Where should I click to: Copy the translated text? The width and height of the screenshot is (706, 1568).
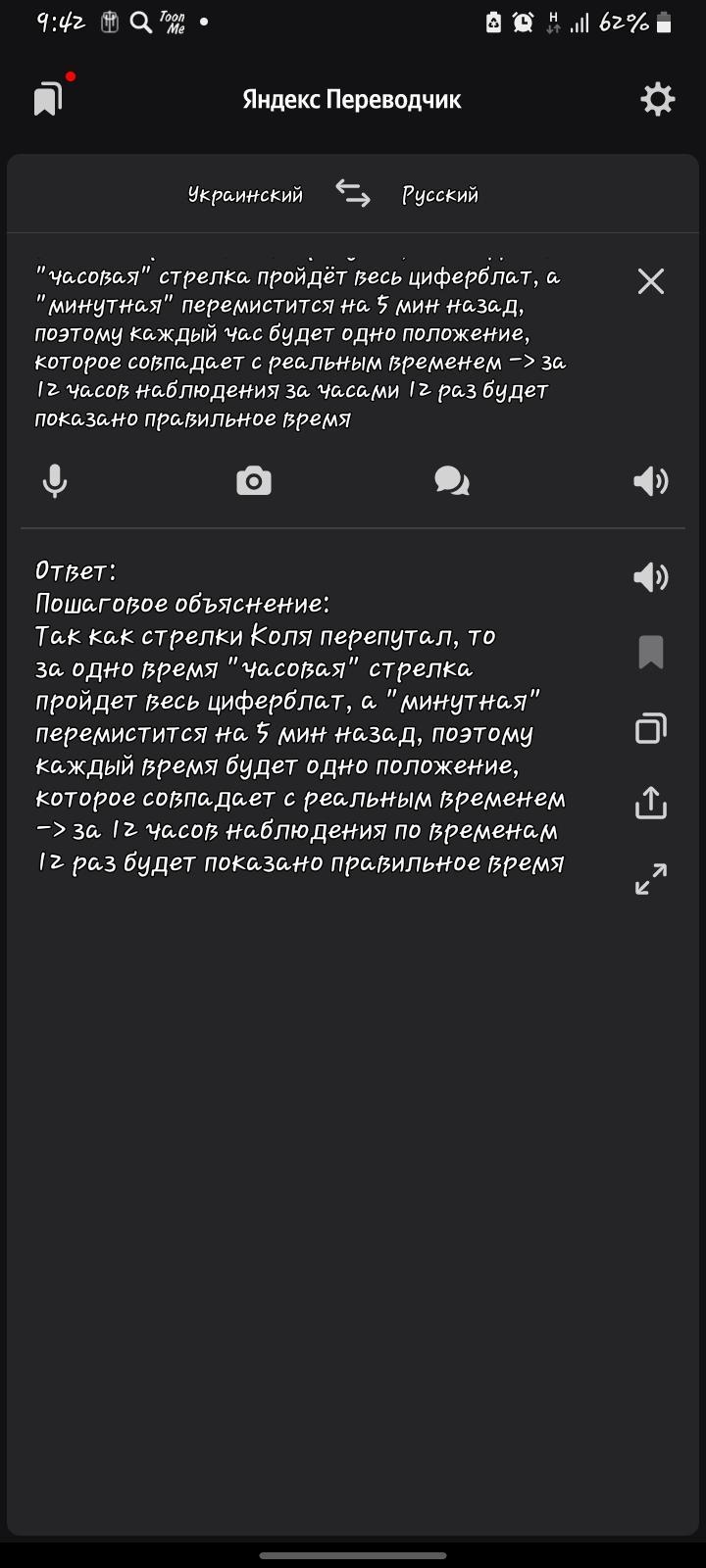coord(651,728)
